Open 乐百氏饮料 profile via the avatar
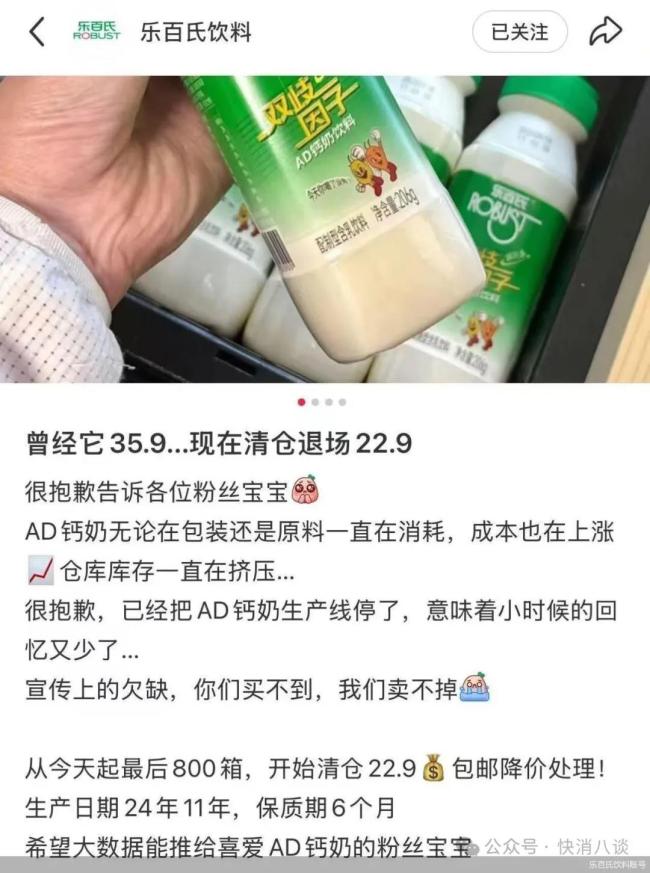Screen dimensions: 650x873 click(97, 32)
